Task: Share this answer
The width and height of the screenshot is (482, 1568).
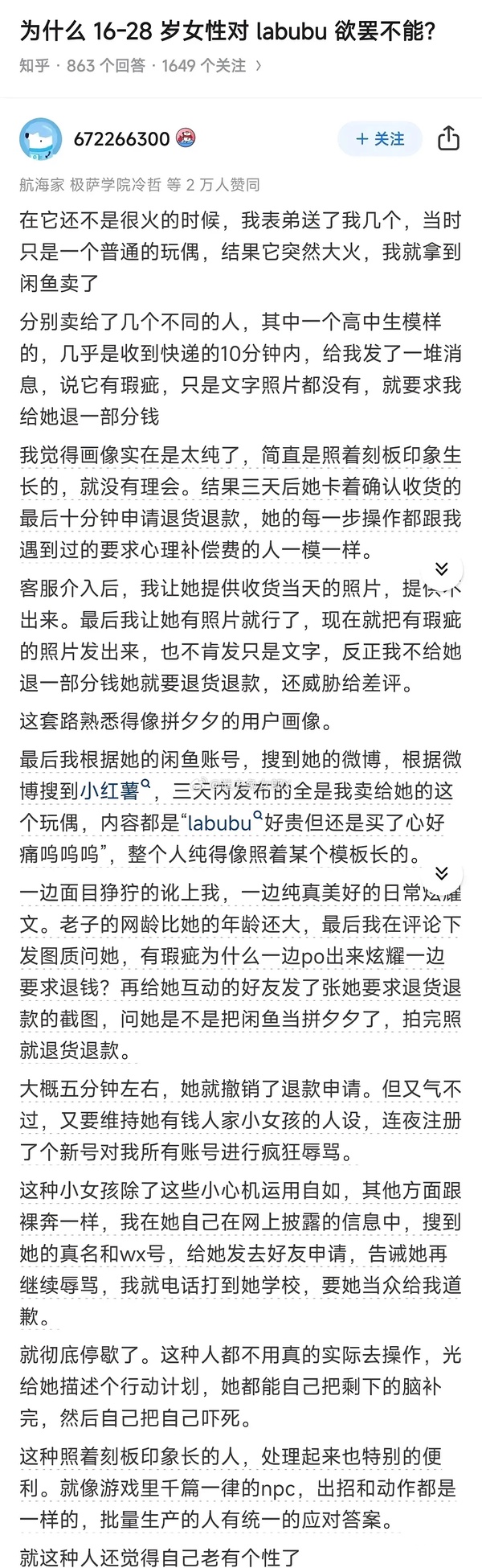Action: (448, 139)
